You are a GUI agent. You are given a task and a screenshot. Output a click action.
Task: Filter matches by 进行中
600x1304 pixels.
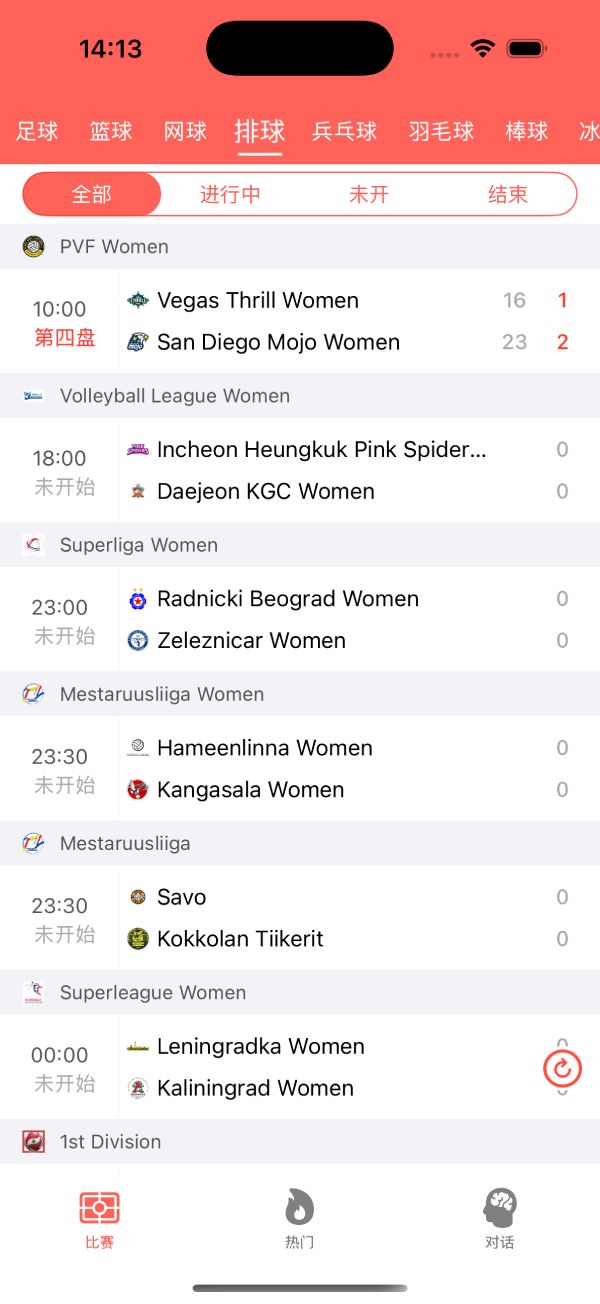pos(230,194)
